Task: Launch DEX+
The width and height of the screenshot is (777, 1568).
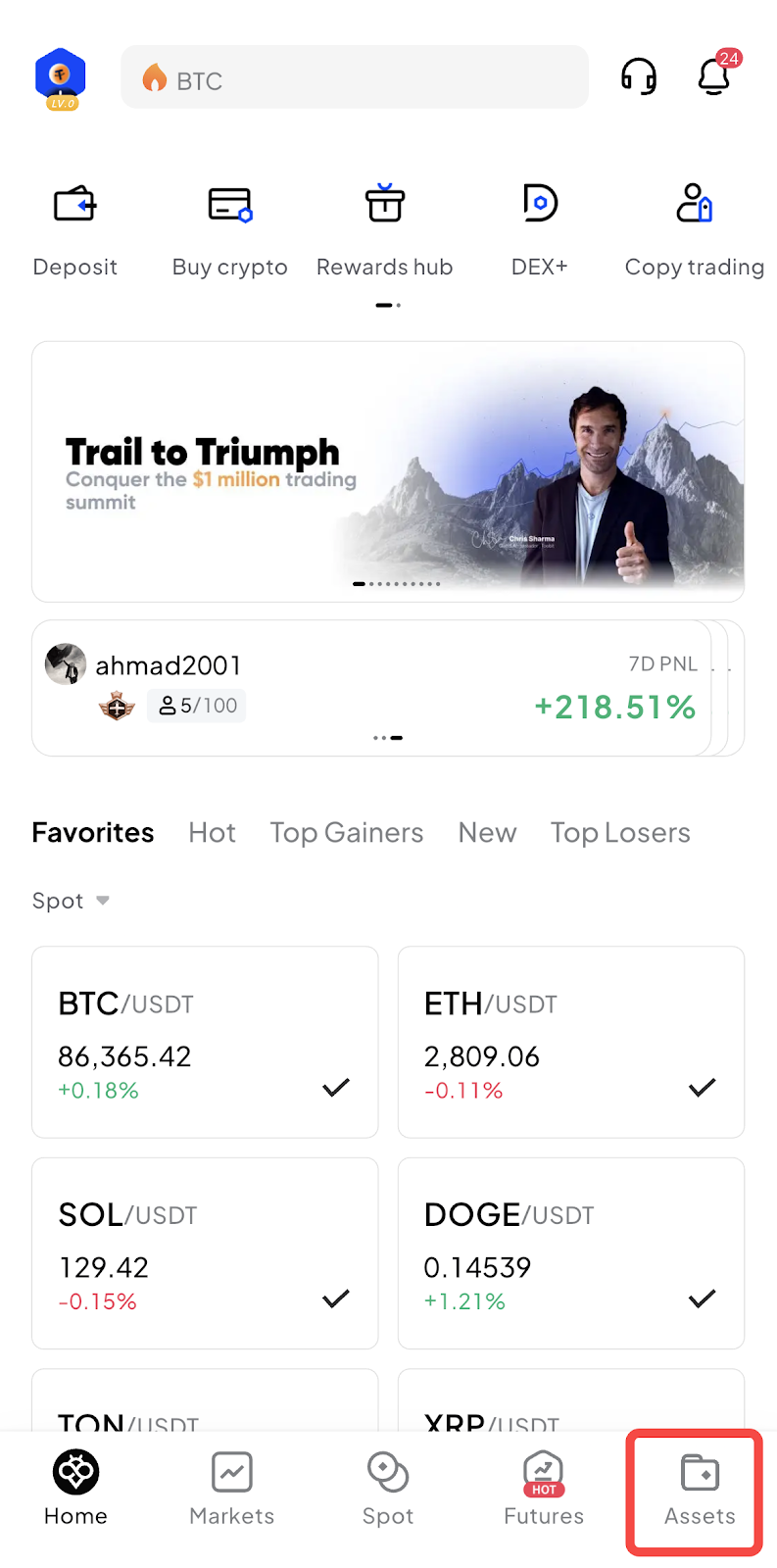Action: point(540,227)
